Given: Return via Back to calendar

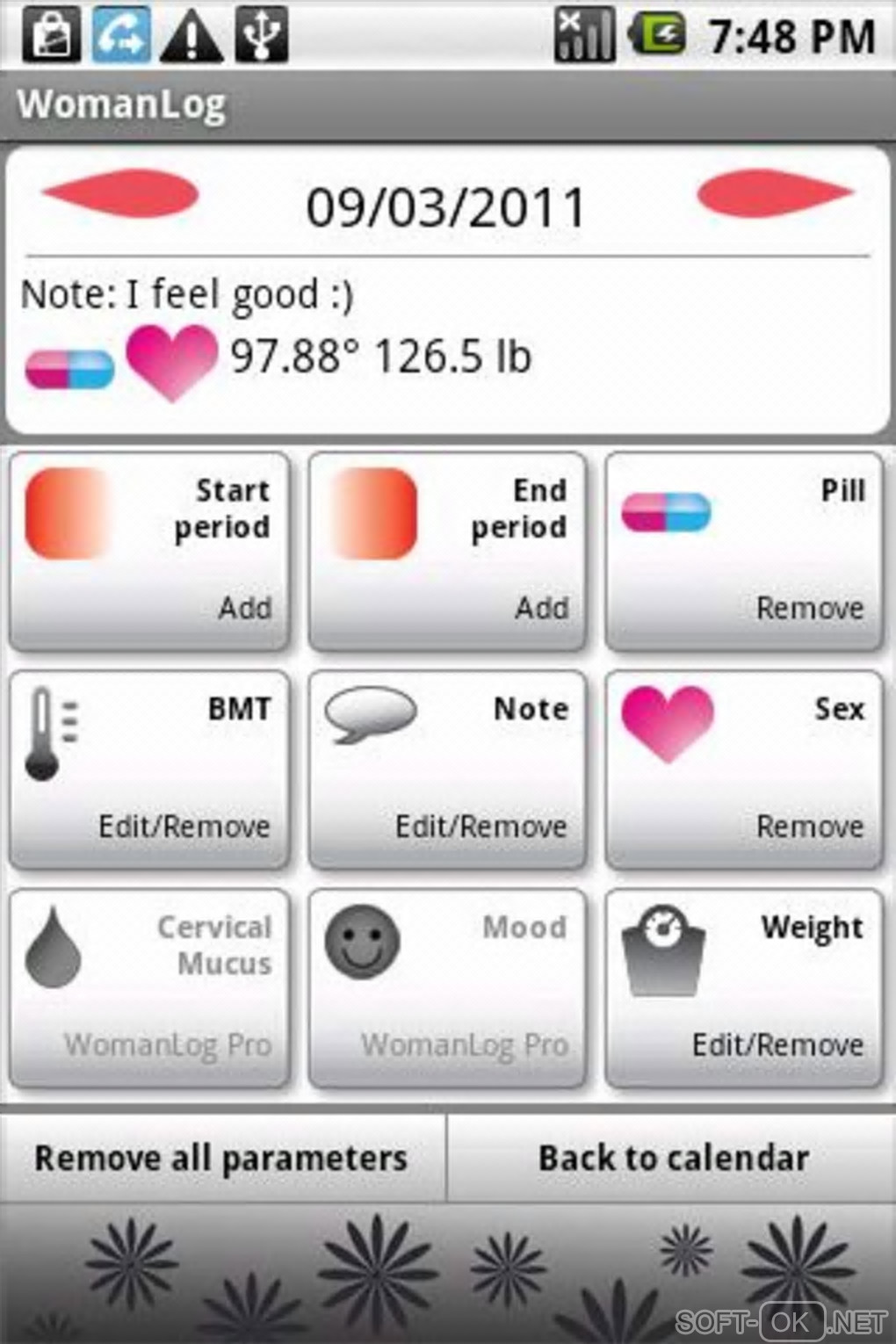Looking at the screenshot, I should [673, 1158].
